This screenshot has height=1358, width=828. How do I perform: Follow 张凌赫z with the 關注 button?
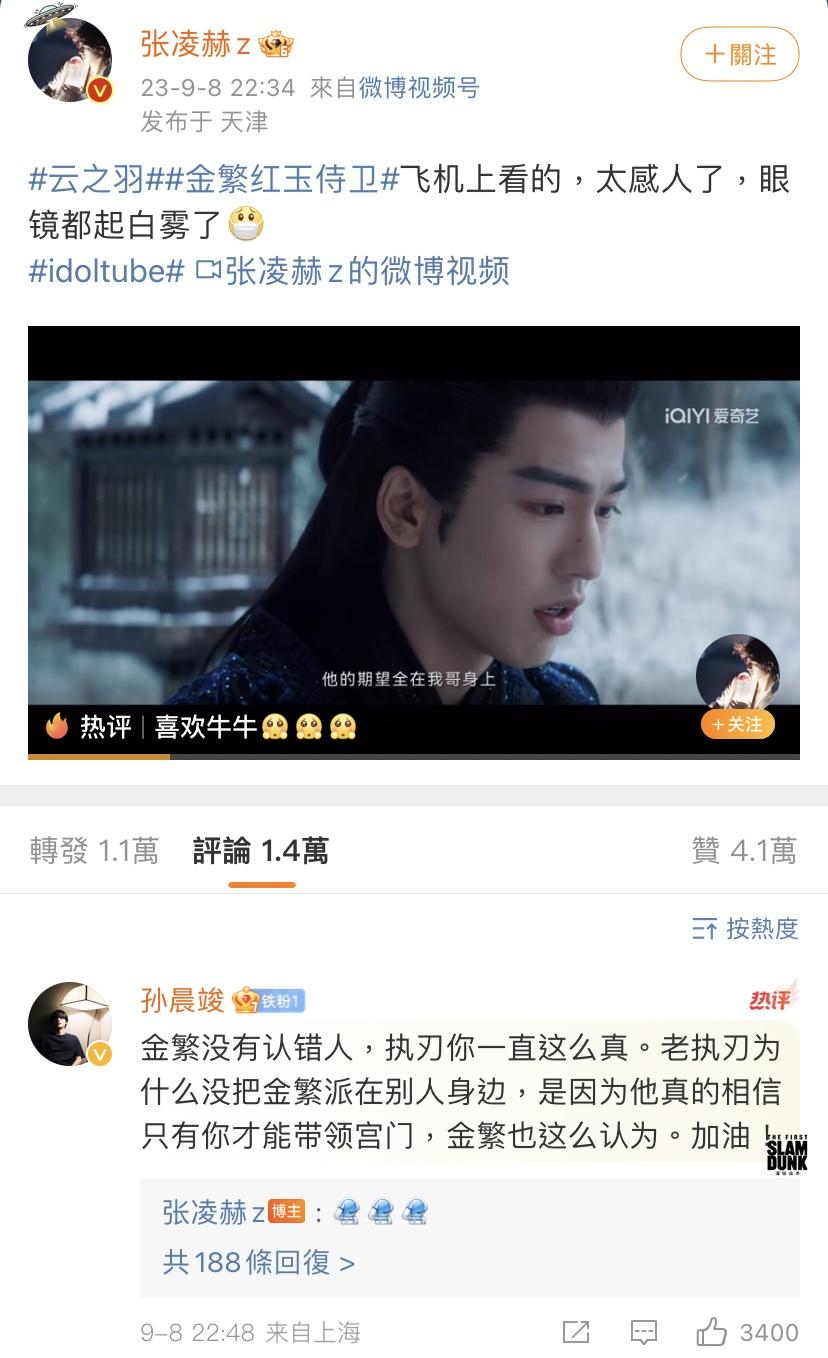pyautogui.click(x=739, y=54)
